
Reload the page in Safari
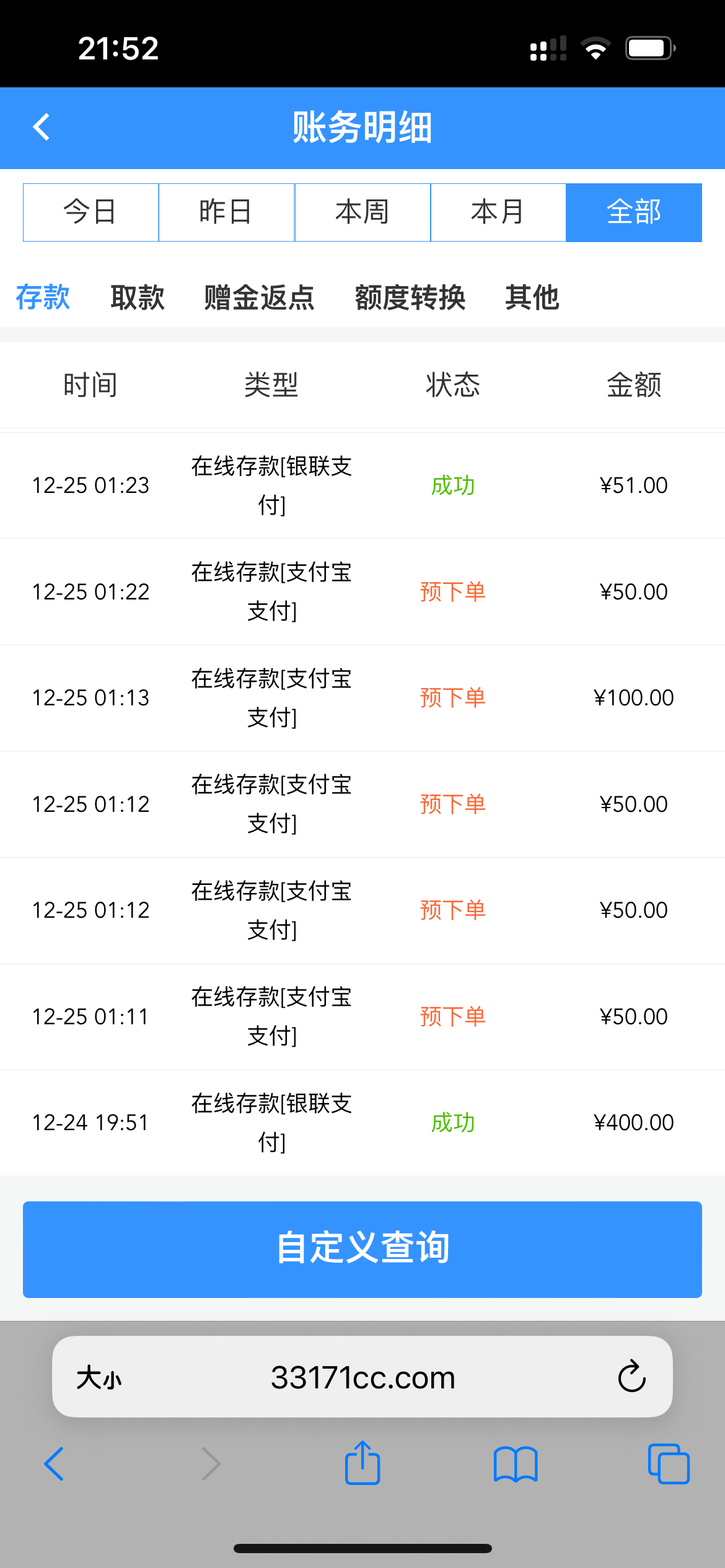(x=631, y=1377)
